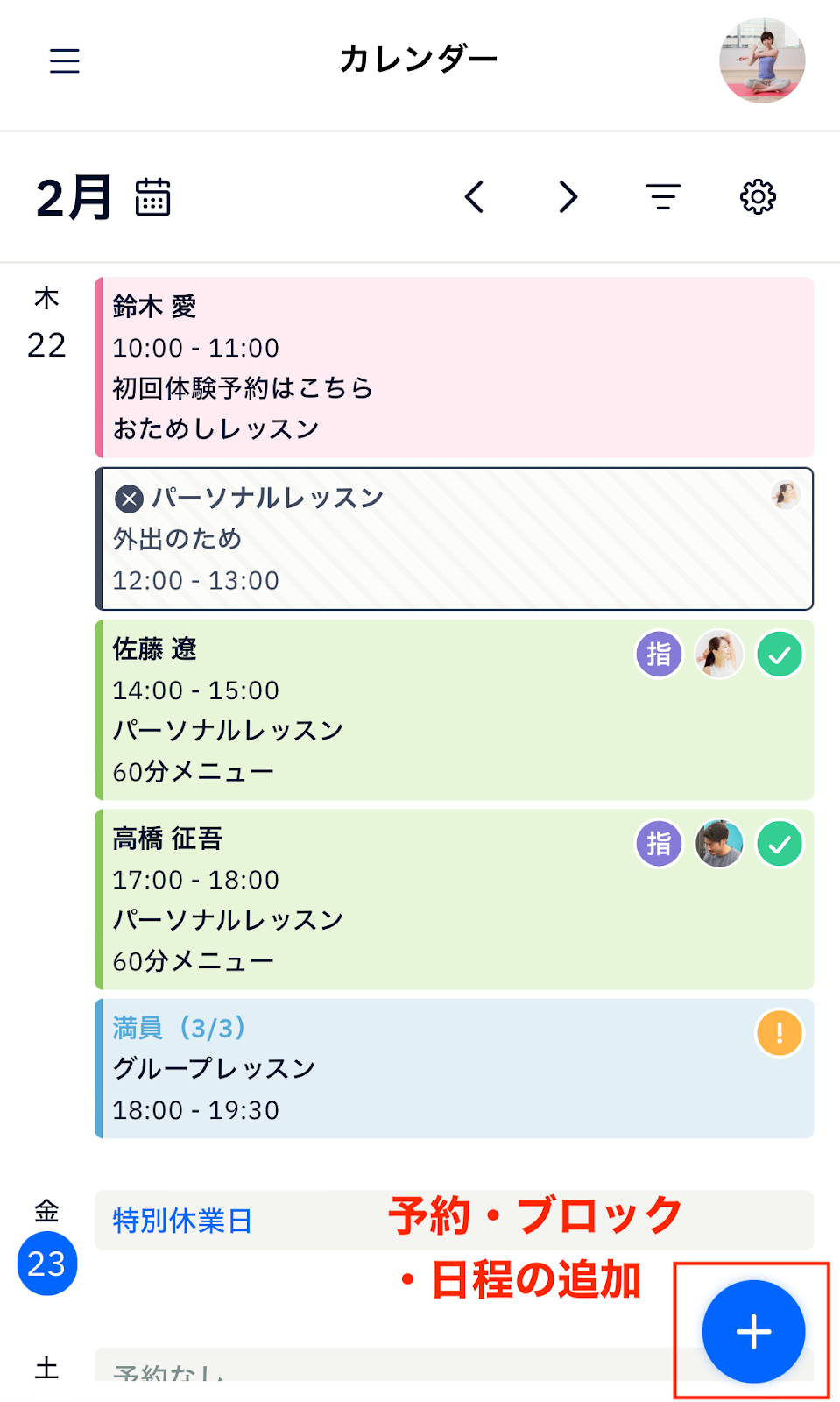Viewport: 840px width, 1402px height.
Task: Add a new booking with plus button
Action: click(753, 1331)
